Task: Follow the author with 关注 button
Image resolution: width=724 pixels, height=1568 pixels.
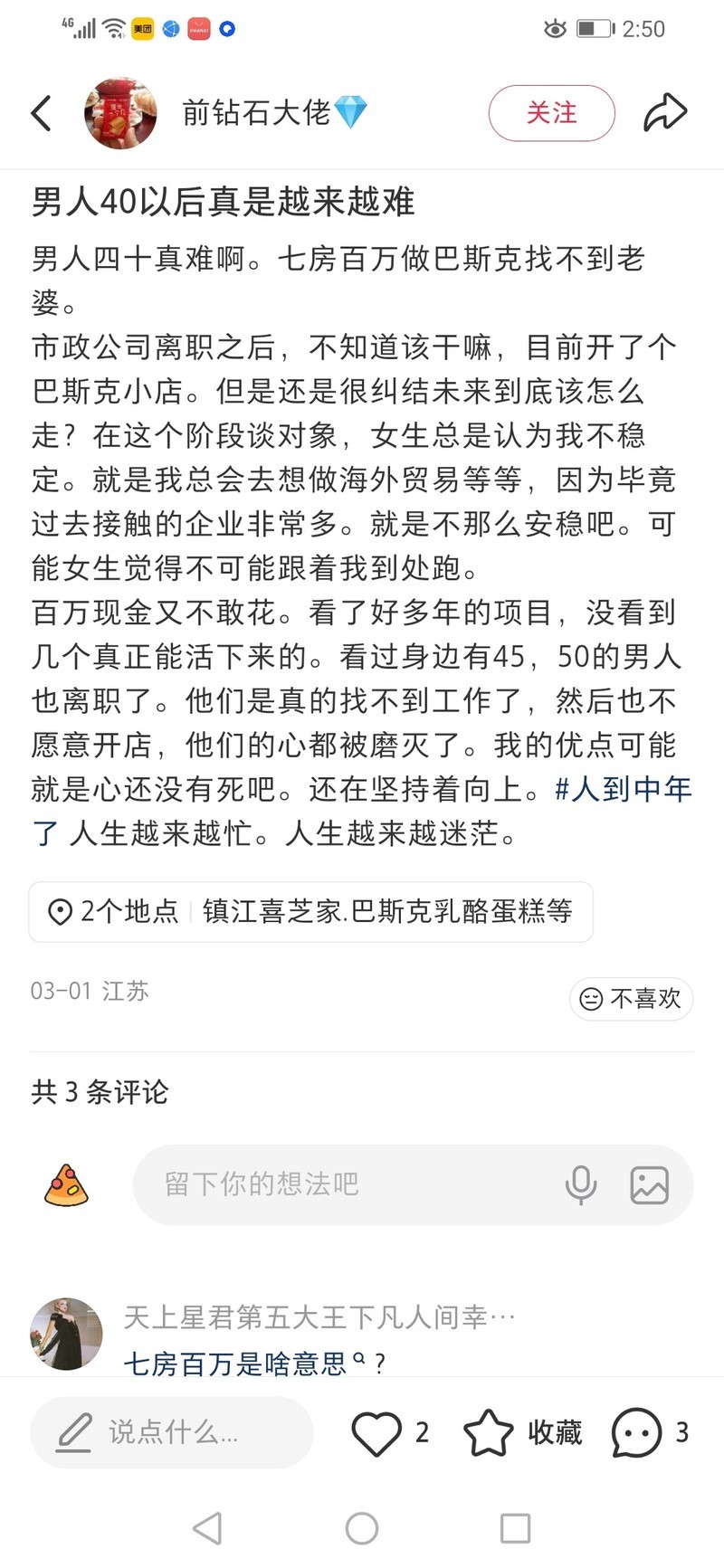Action: [551, 113]
